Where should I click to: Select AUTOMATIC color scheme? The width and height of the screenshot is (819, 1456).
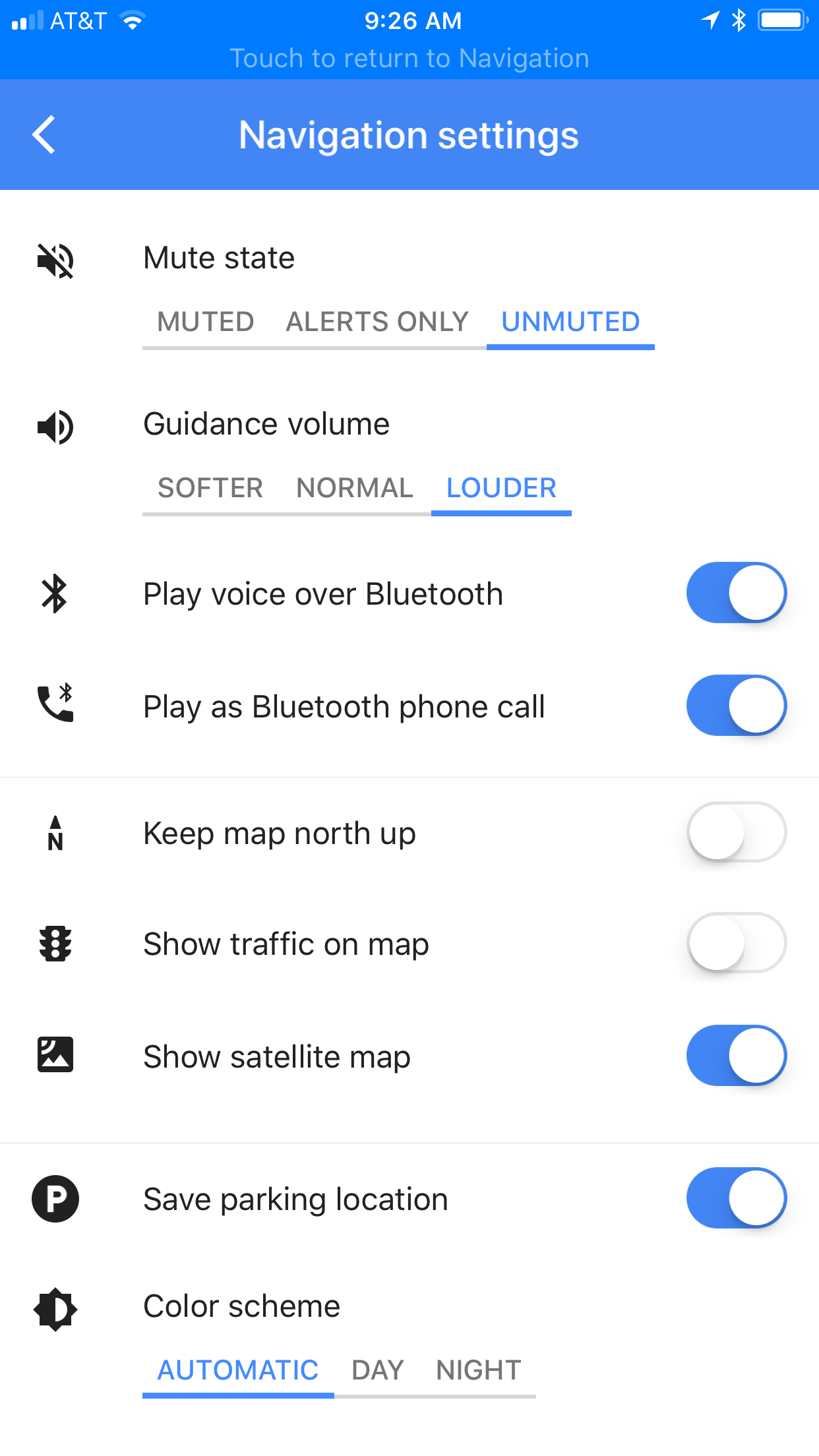238,1370
